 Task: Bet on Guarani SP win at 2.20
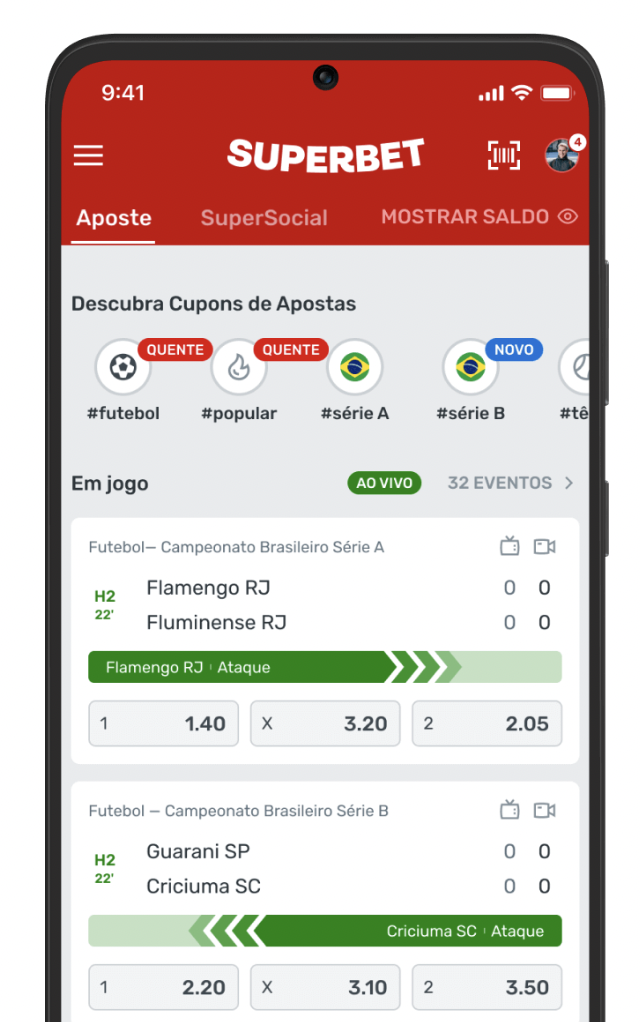[164, 987]
